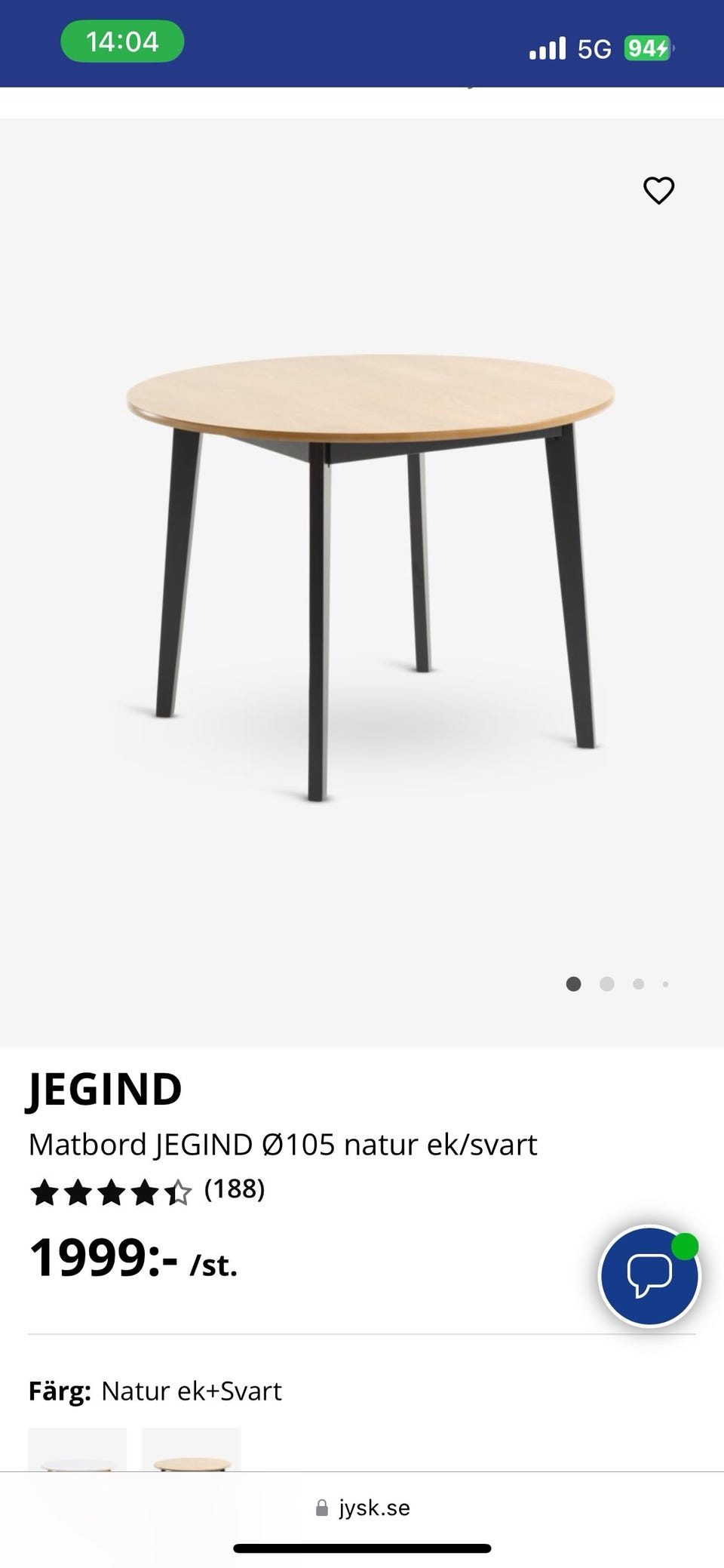The image size is (724, 1568).
Task: Tap the green 14:04 time pill
Action: point(124,42)
